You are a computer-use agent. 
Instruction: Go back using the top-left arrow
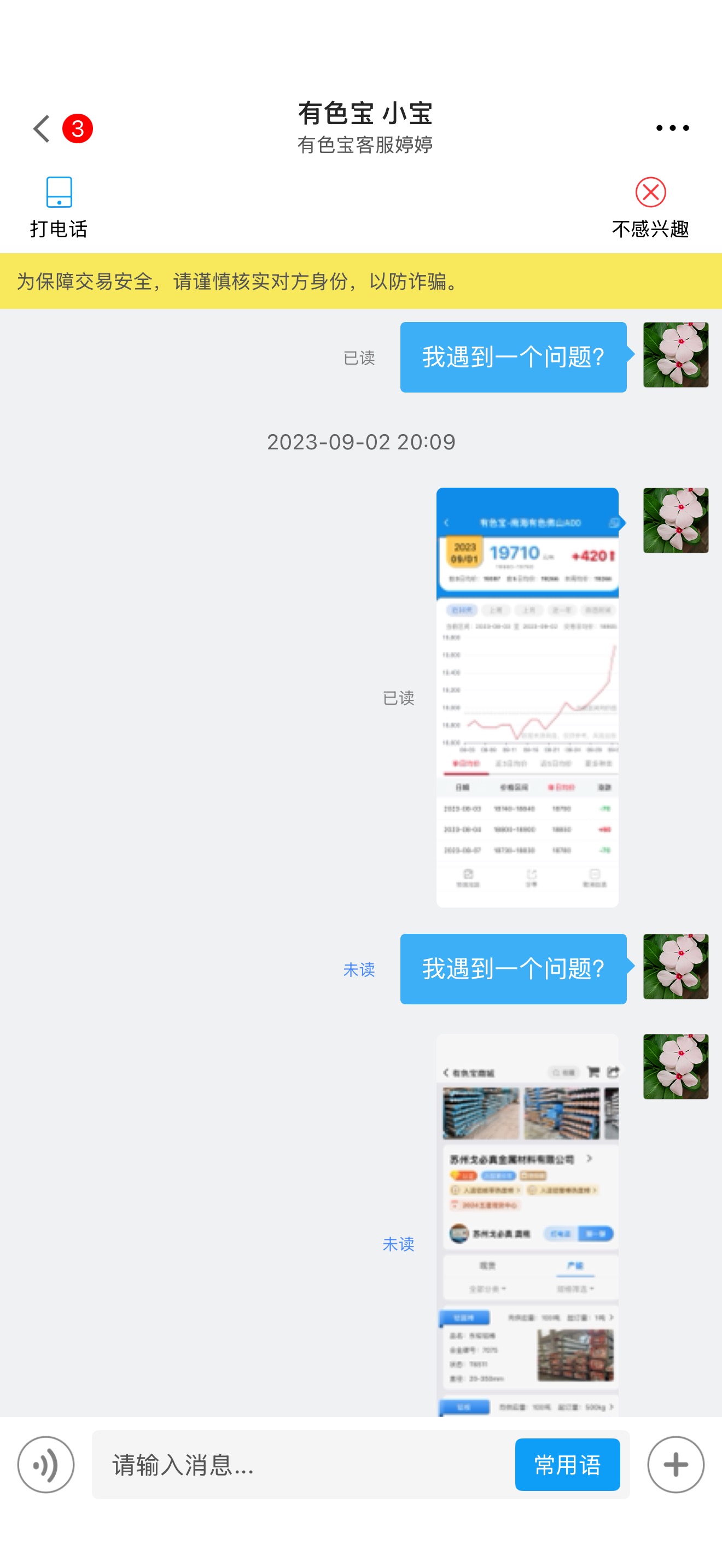pos(42,129)
